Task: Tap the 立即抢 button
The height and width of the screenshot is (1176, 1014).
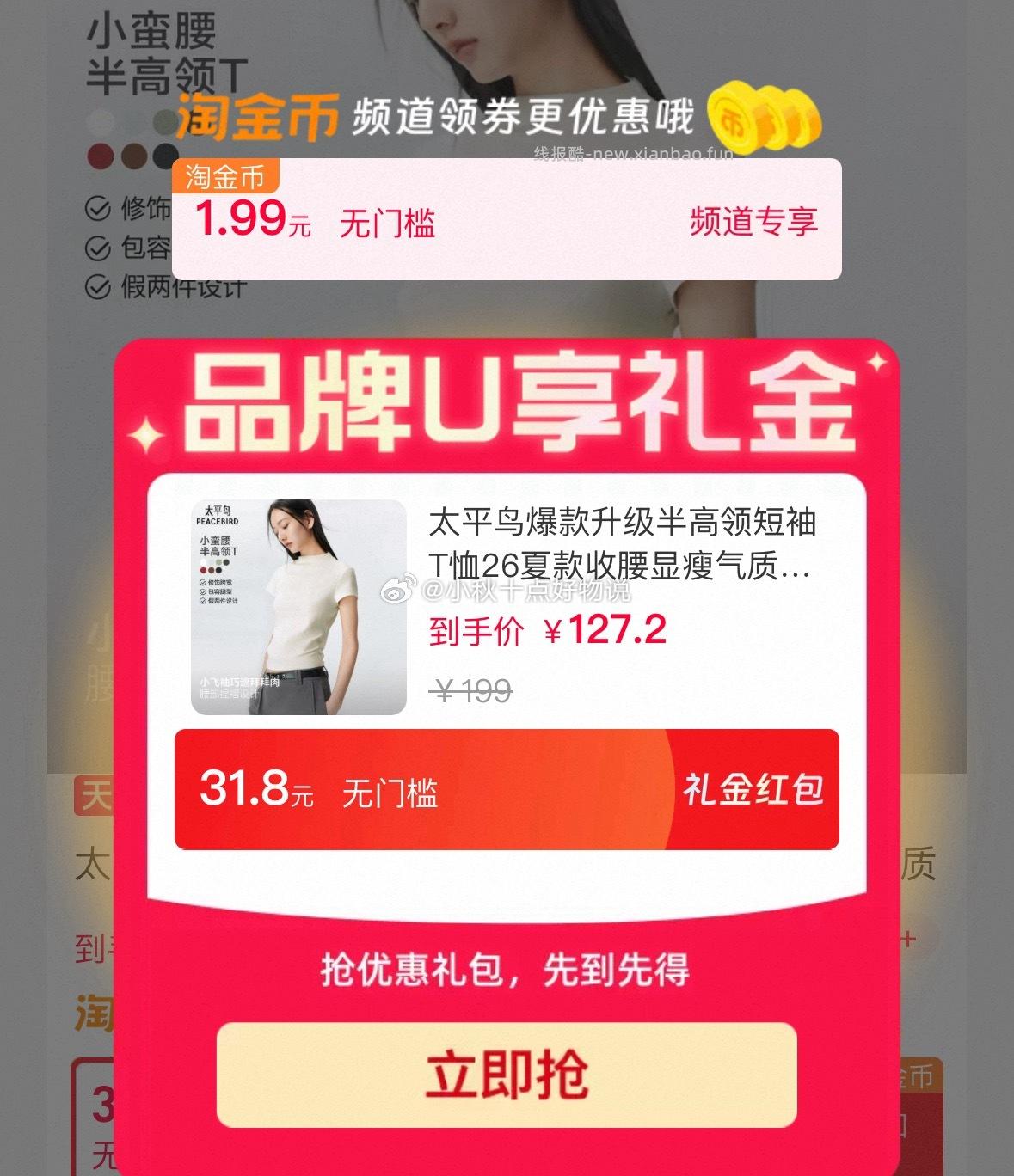Action: tap(506, 1075)
